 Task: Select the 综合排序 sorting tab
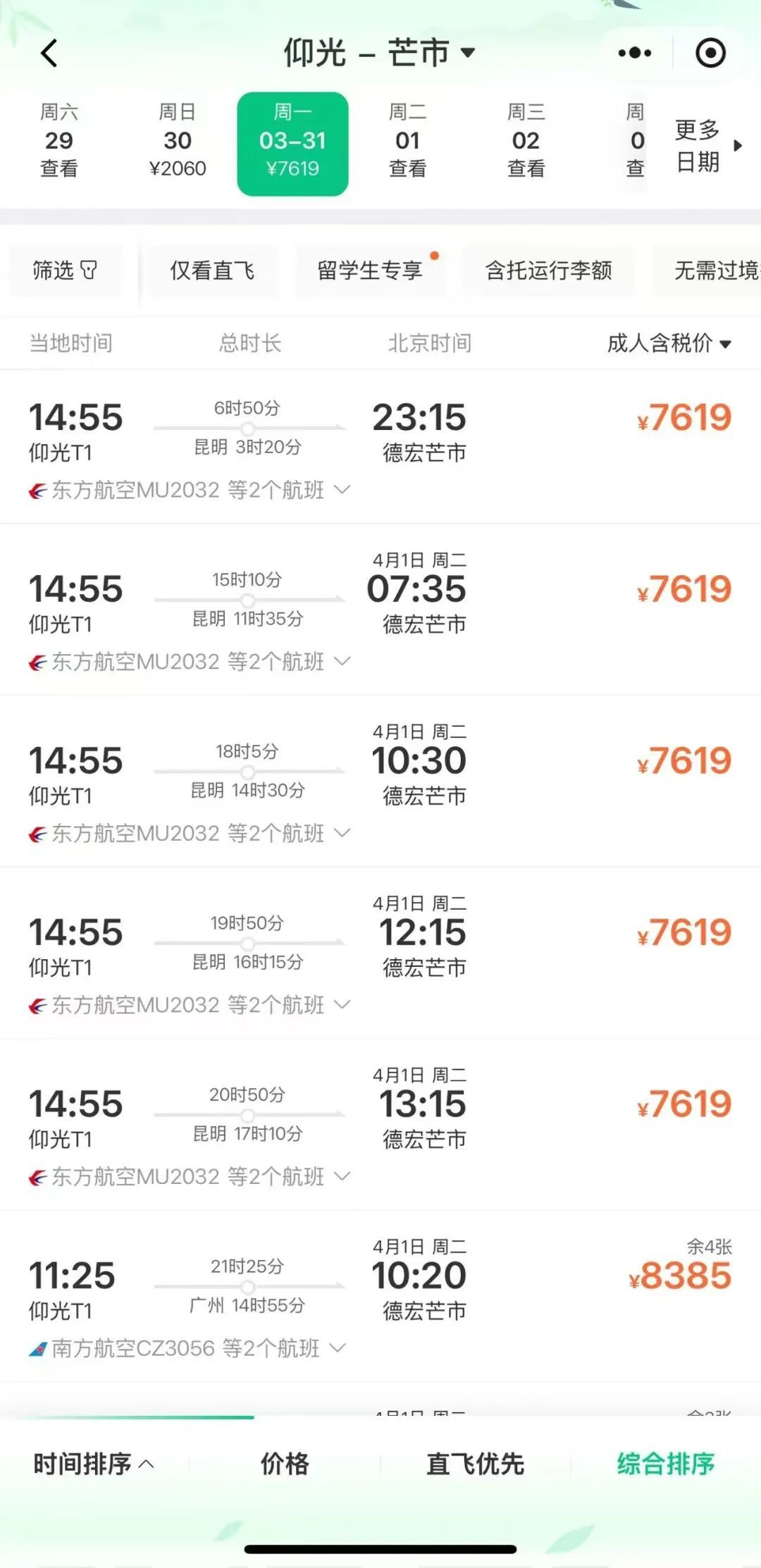point(666,1464)
